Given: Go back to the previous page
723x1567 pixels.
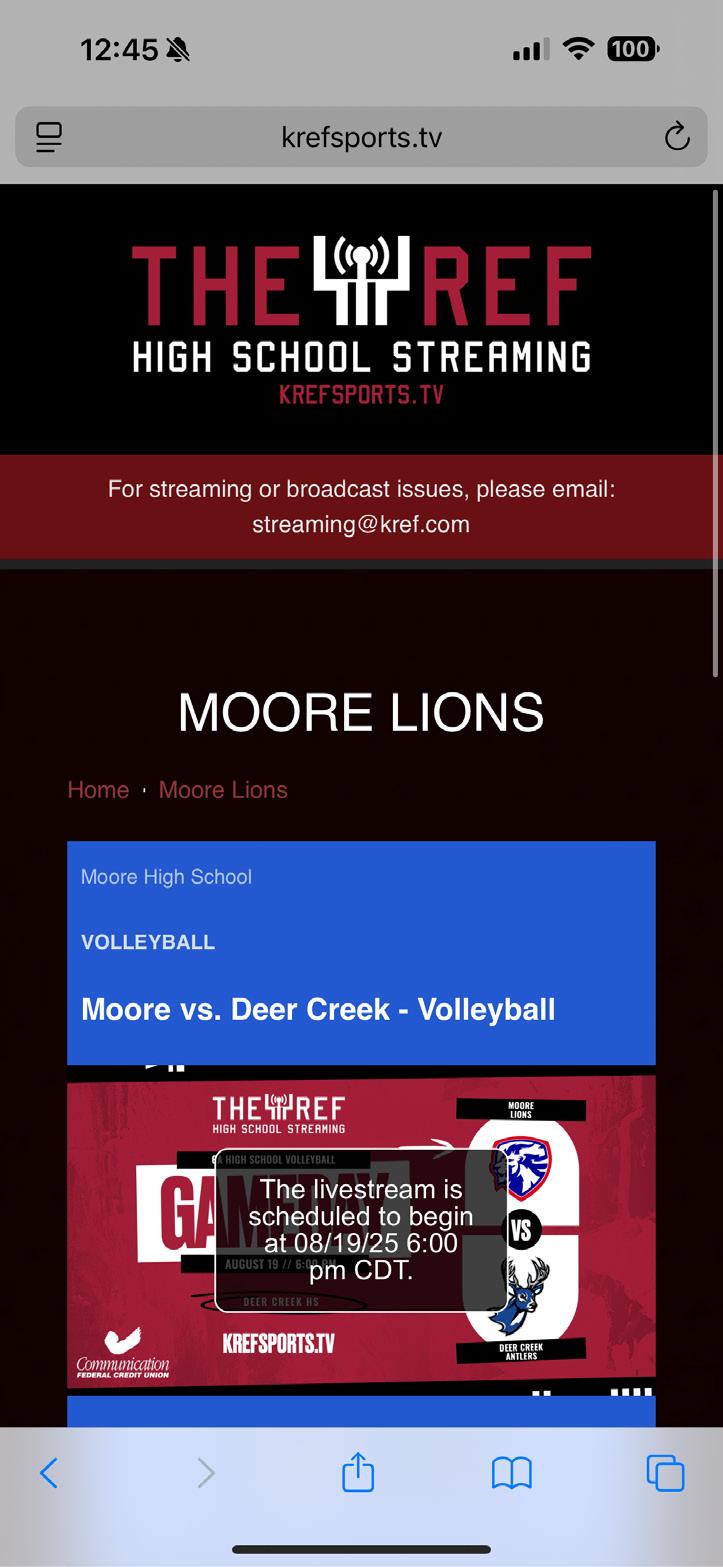Looking at the screenshot, I should (48, 1472).
